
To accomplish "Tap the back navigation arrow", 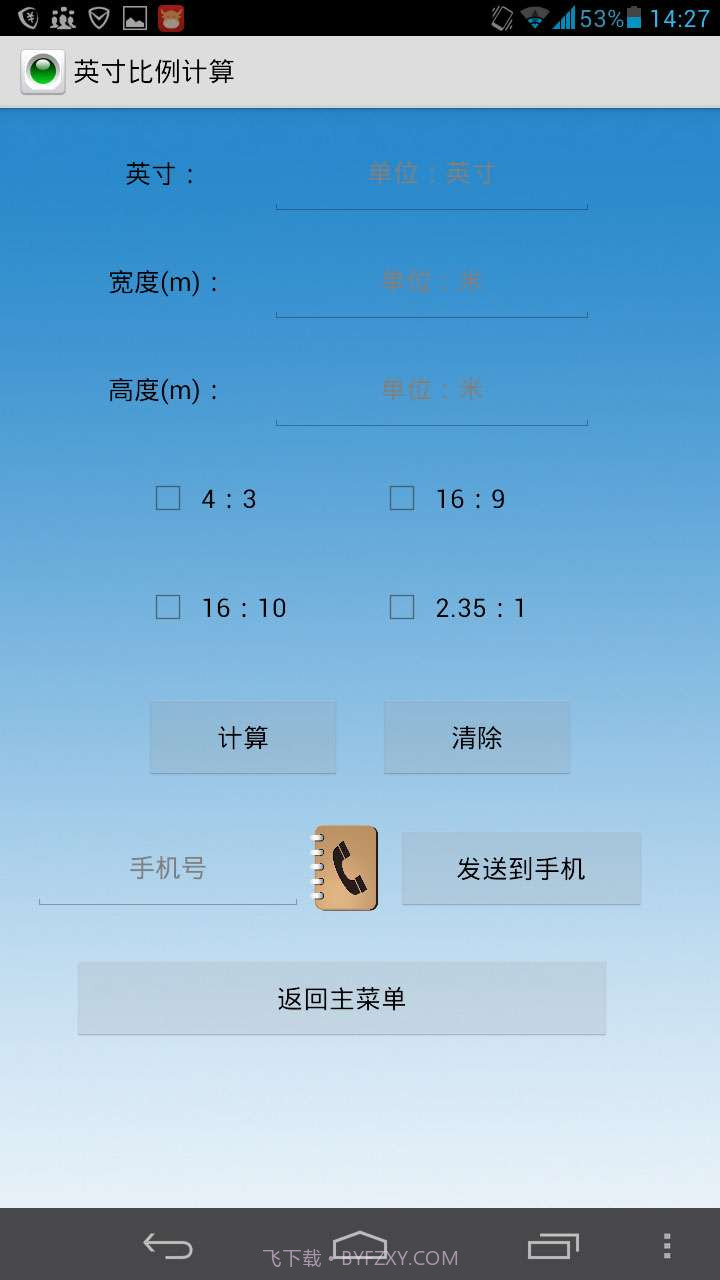I will [x=166, y=1246].
